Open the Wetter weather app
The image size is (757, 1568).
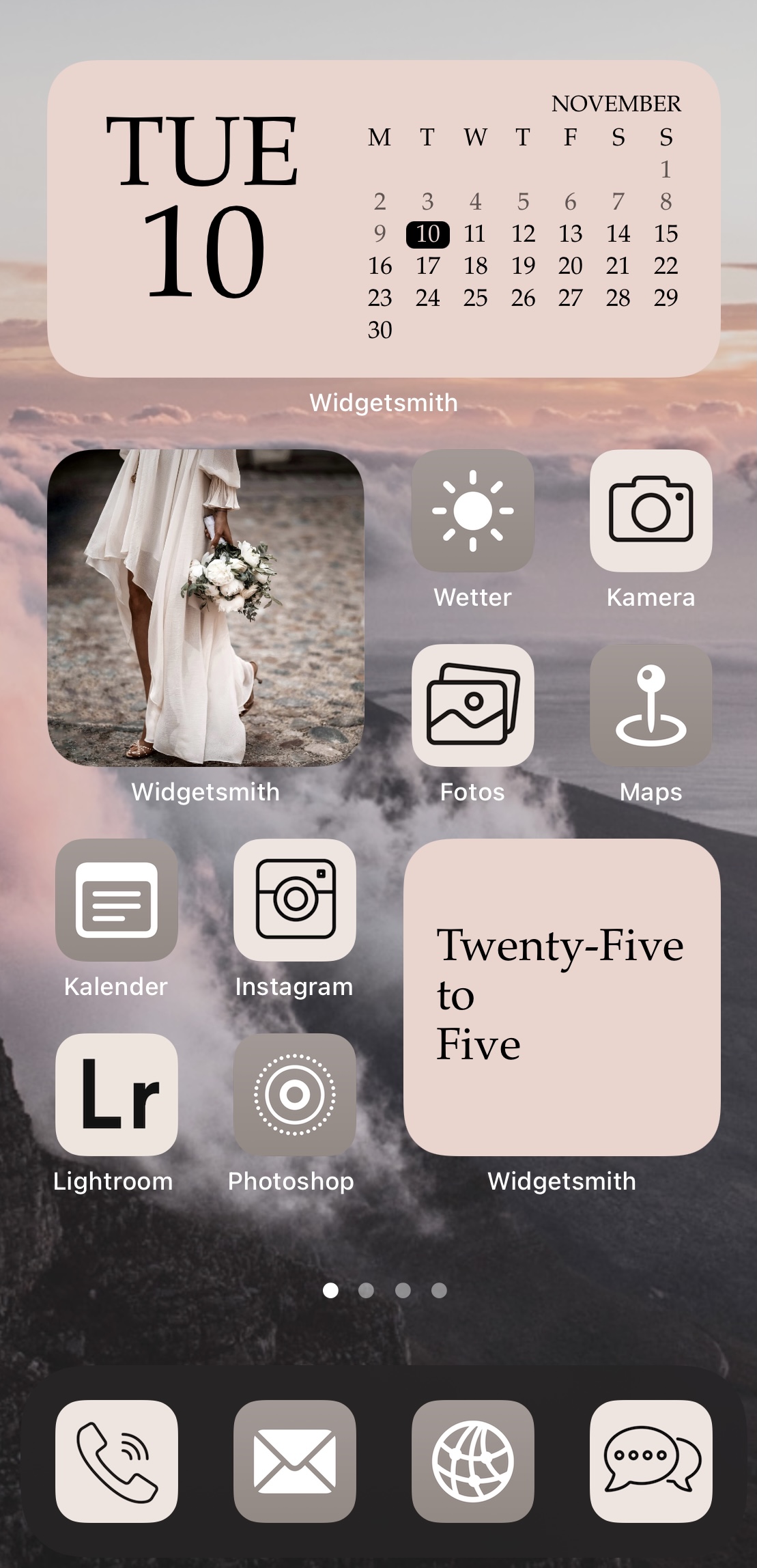(x=472, y=510)
